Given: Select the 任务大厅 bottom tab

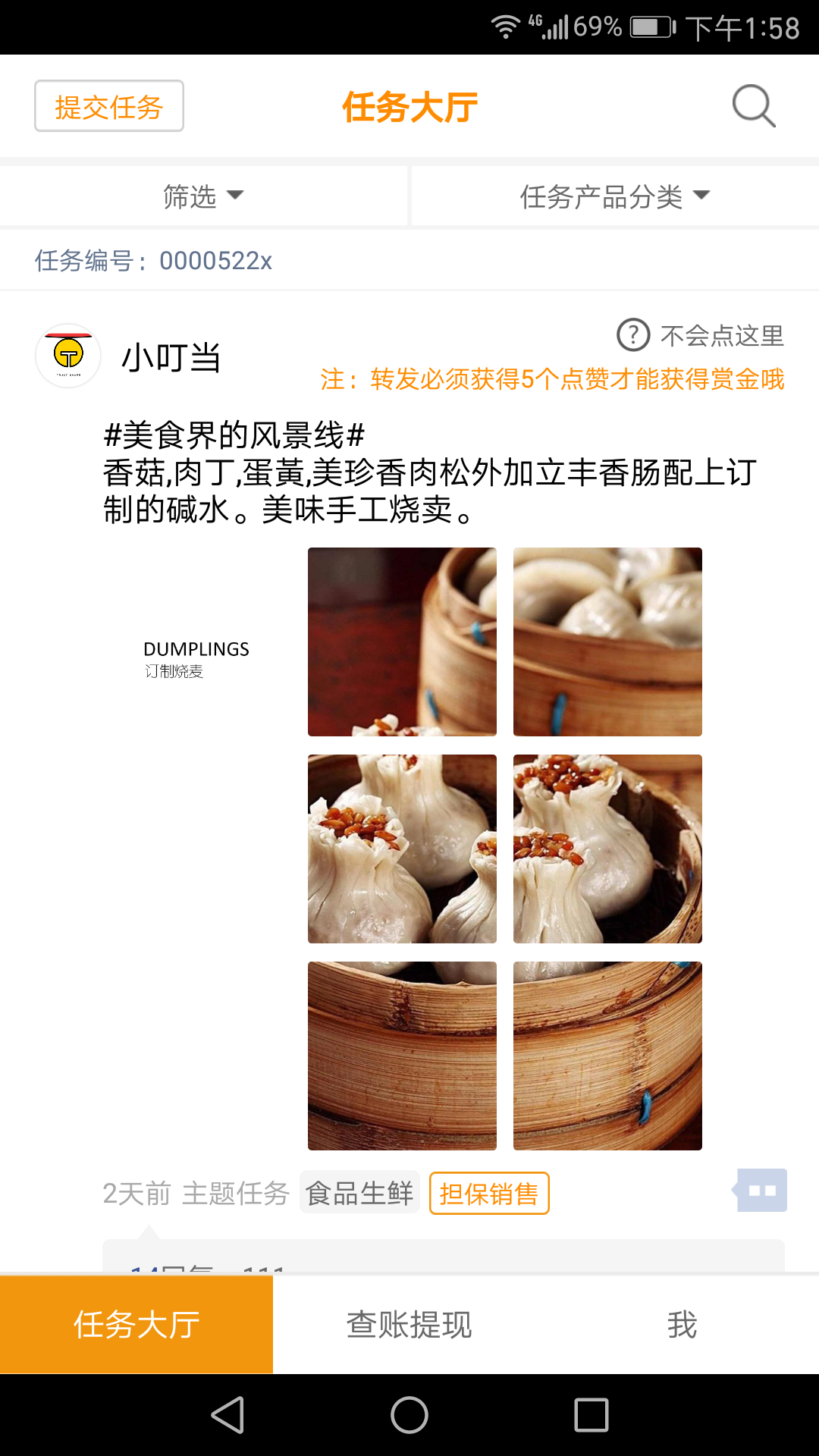Looking at the screenshot, I should click(136, 1325).
